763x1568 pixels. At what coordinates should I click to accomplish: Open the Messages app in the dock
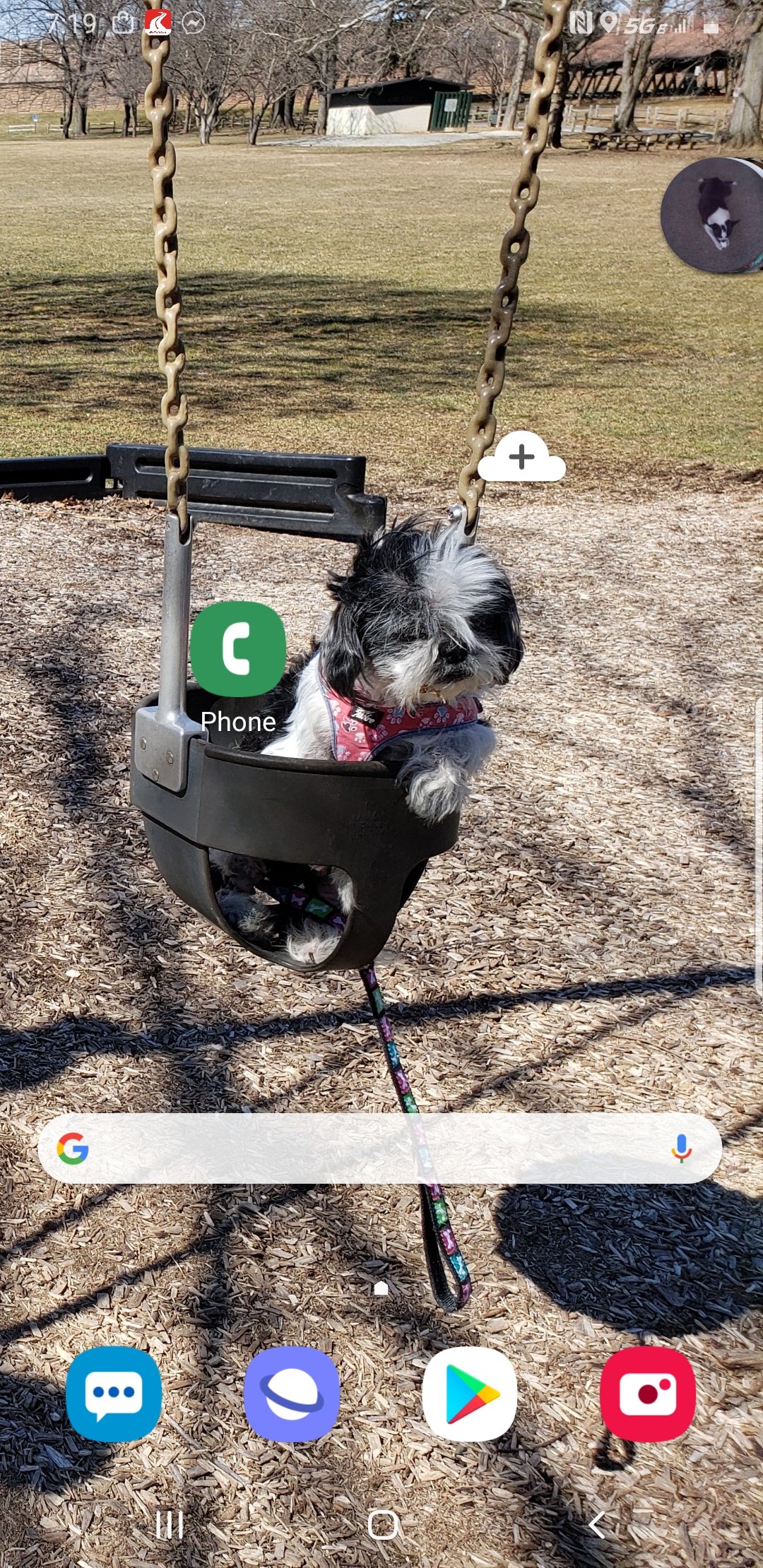[114, 1394]
